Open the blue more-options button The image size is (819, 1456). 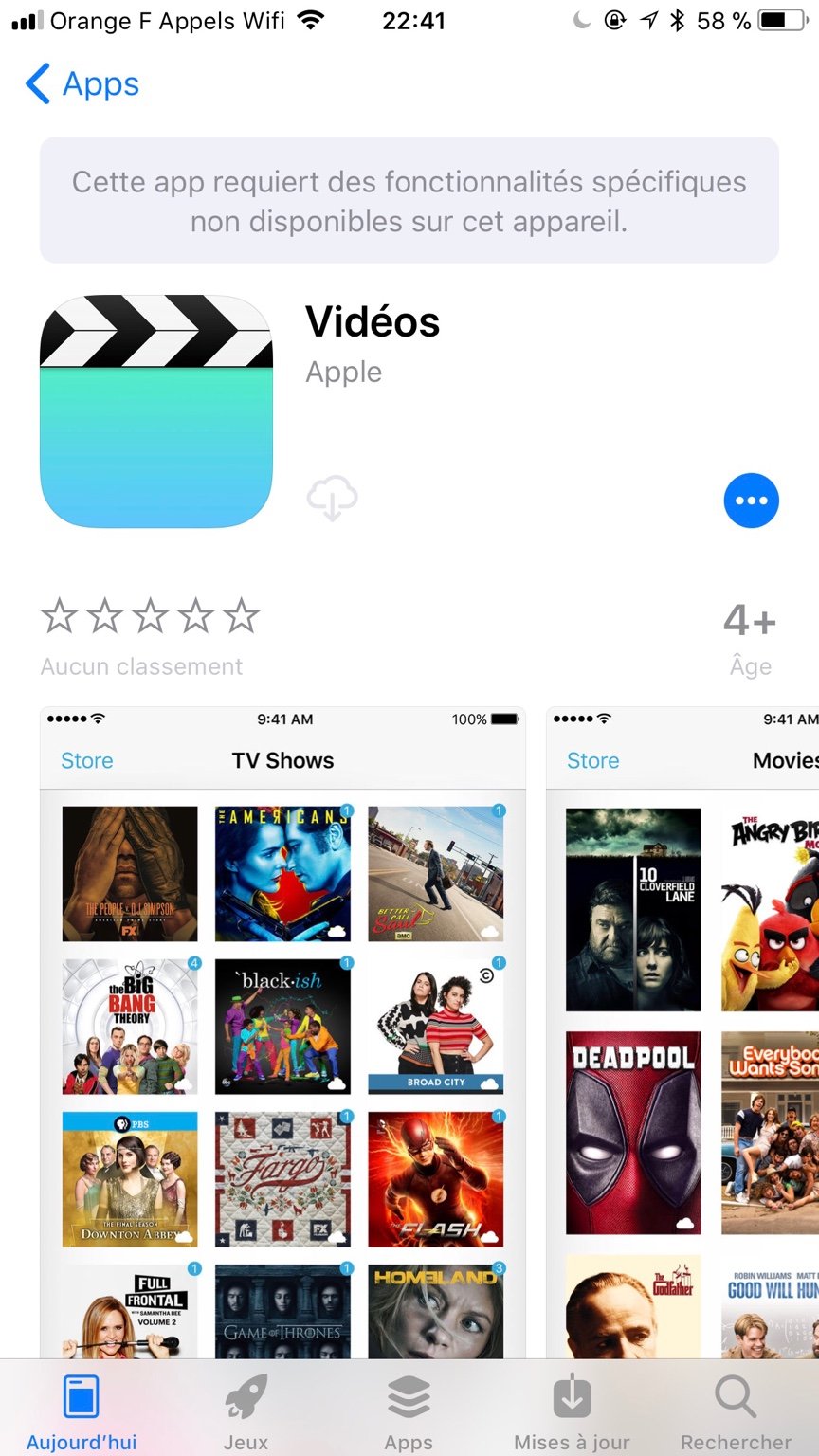coord(751,500)
